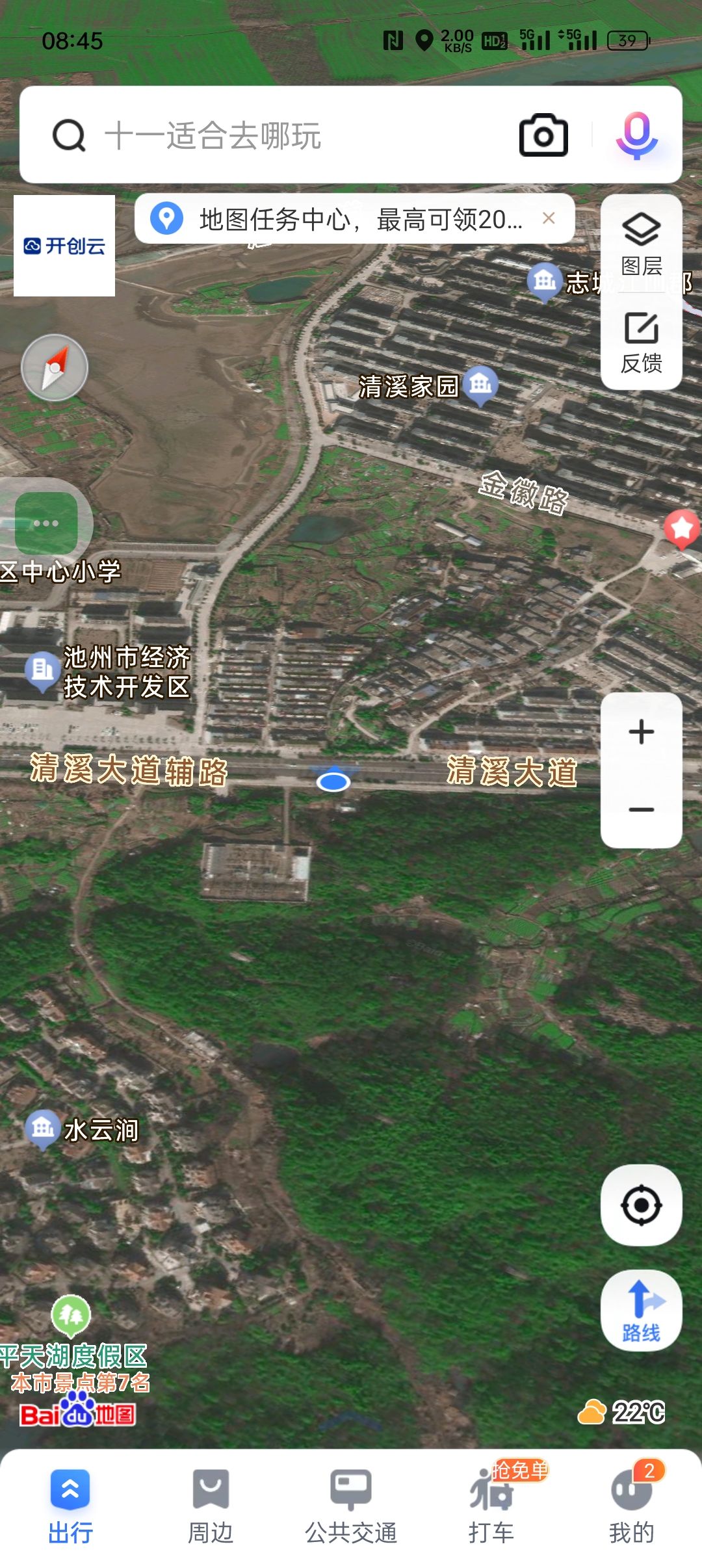Zoom in with the plus button
The height and width of the screenshot is (1568, 702).
click(x=641, y=732)
